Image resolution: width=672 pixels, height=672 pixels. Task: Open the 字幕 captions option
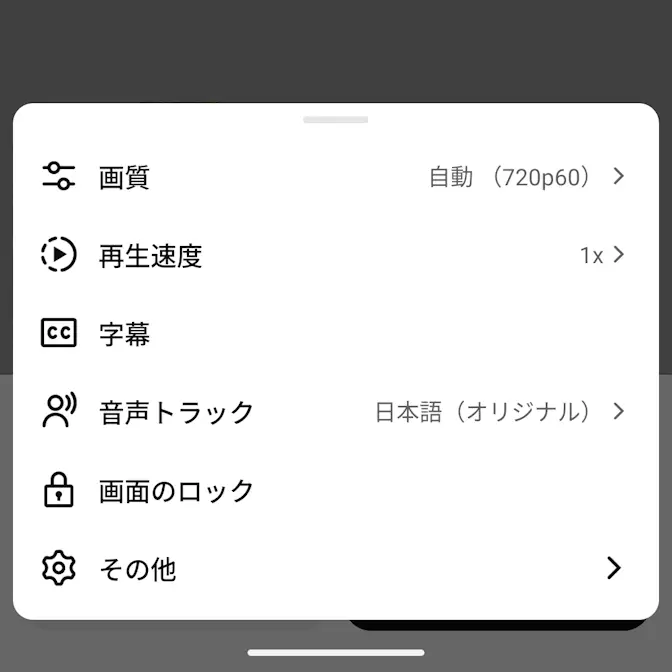pos(335,333)
